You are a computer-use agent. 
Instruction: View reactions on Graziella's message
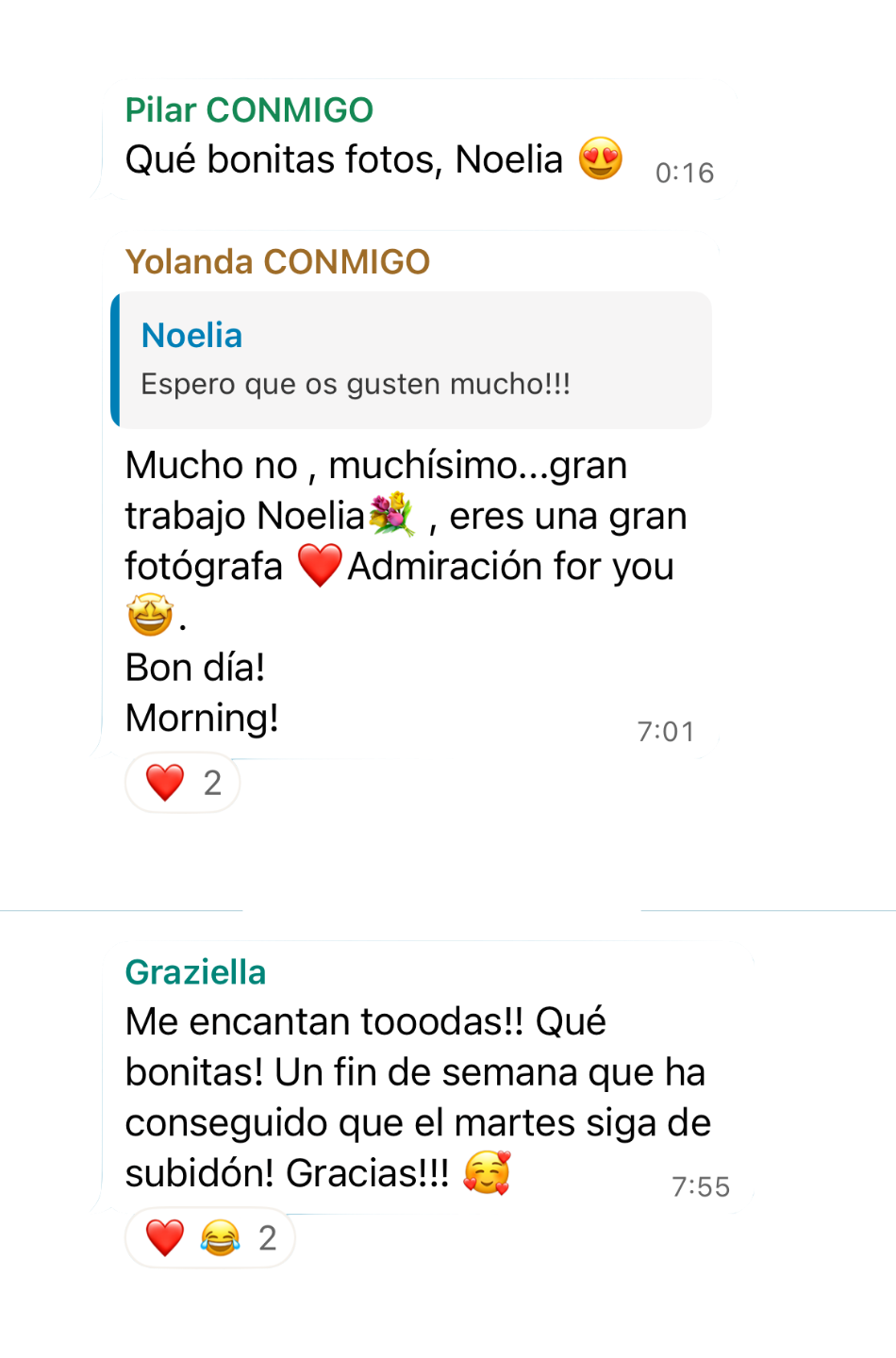[209, 1237]
